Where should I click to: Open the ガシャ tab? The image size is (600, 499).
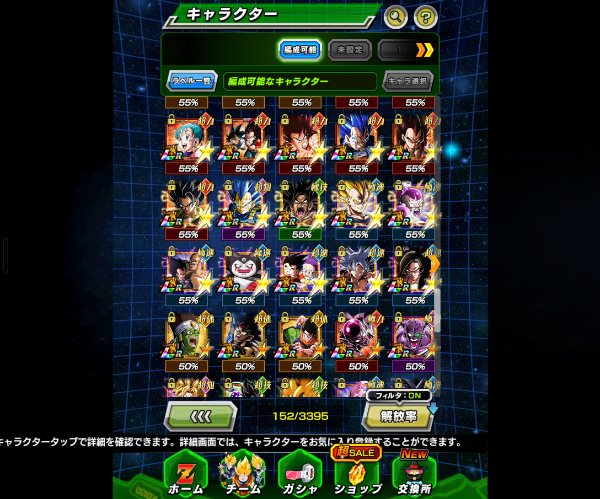300,475
